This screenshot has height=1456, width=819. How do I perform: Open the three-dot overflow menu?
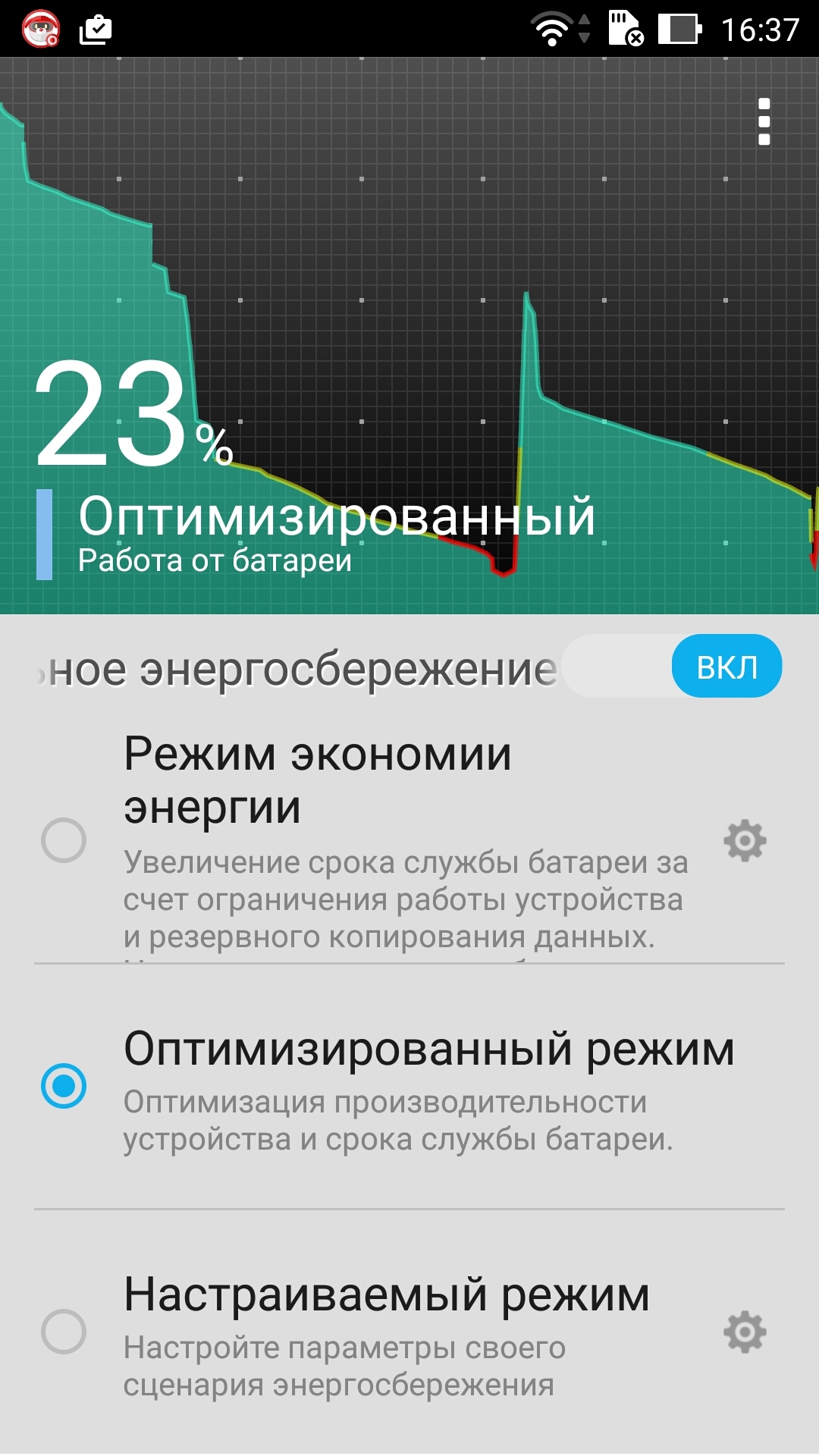tap(764, 121)
